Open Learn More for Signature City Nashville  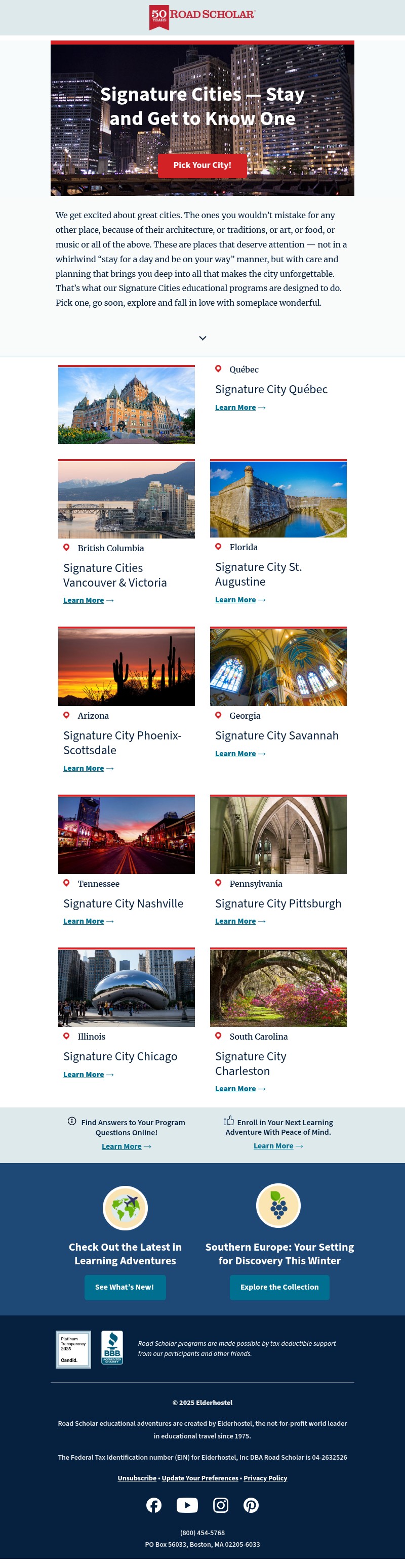tap(88, 922)
